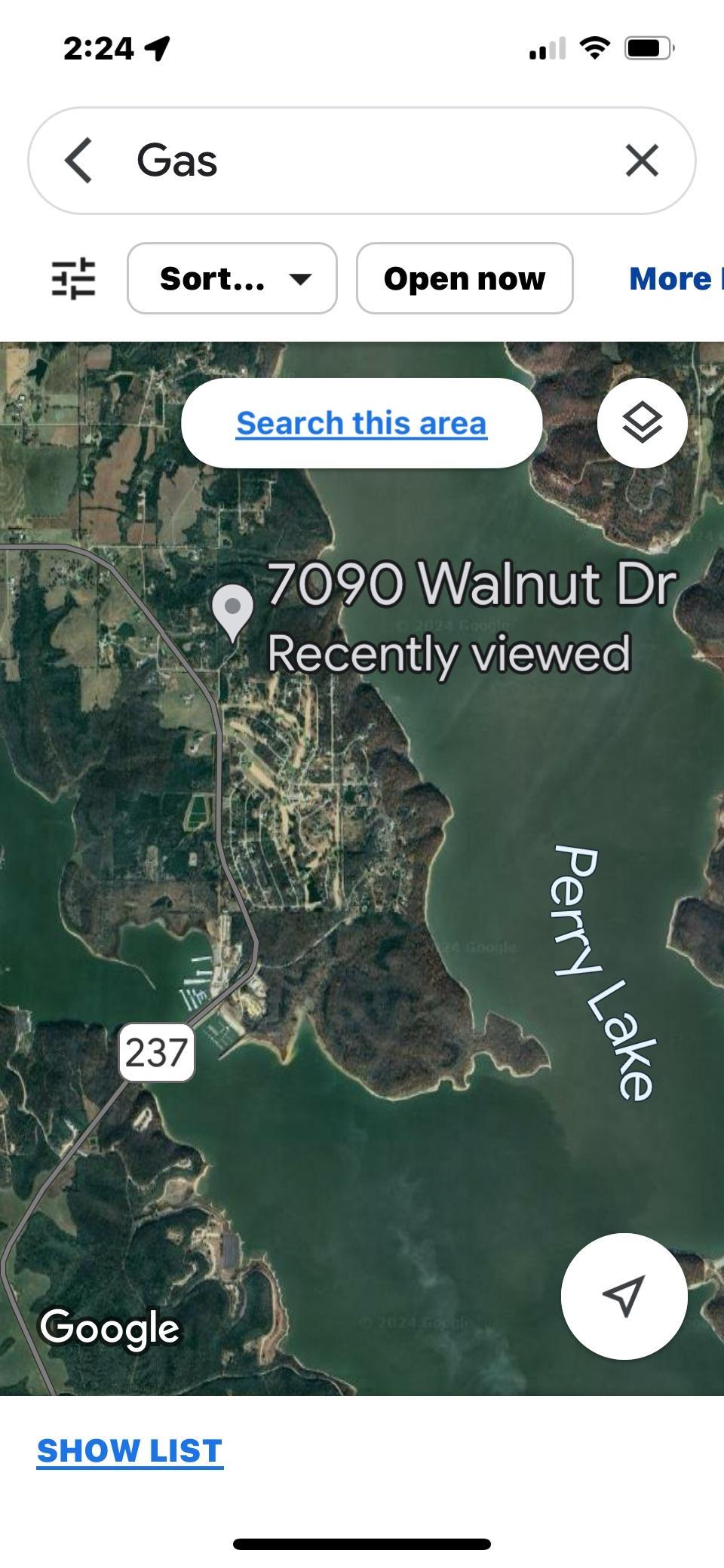Edit the Gas search field

point(362,161)
